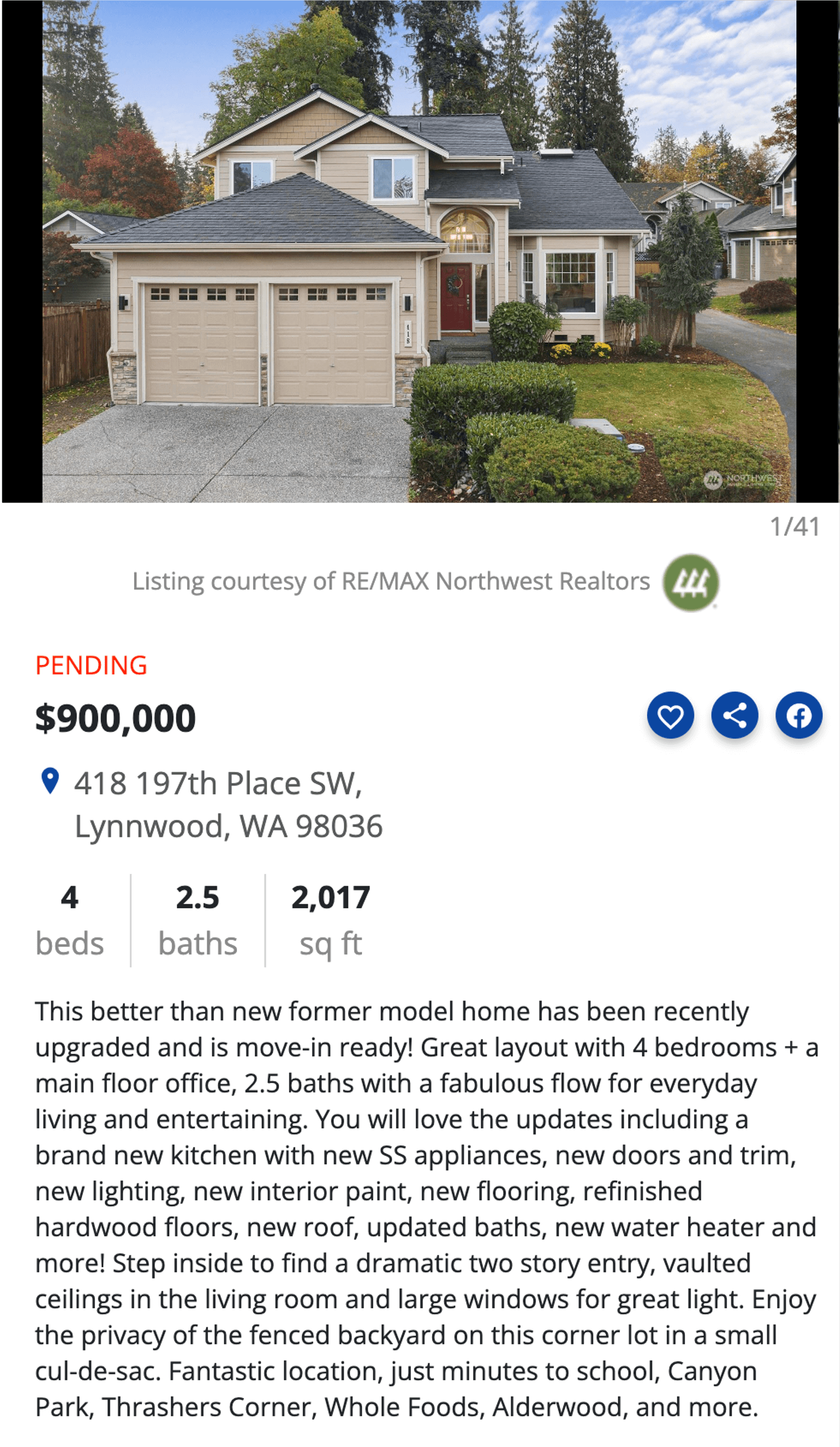Open the house photo gallery

[x=419, y=251]
